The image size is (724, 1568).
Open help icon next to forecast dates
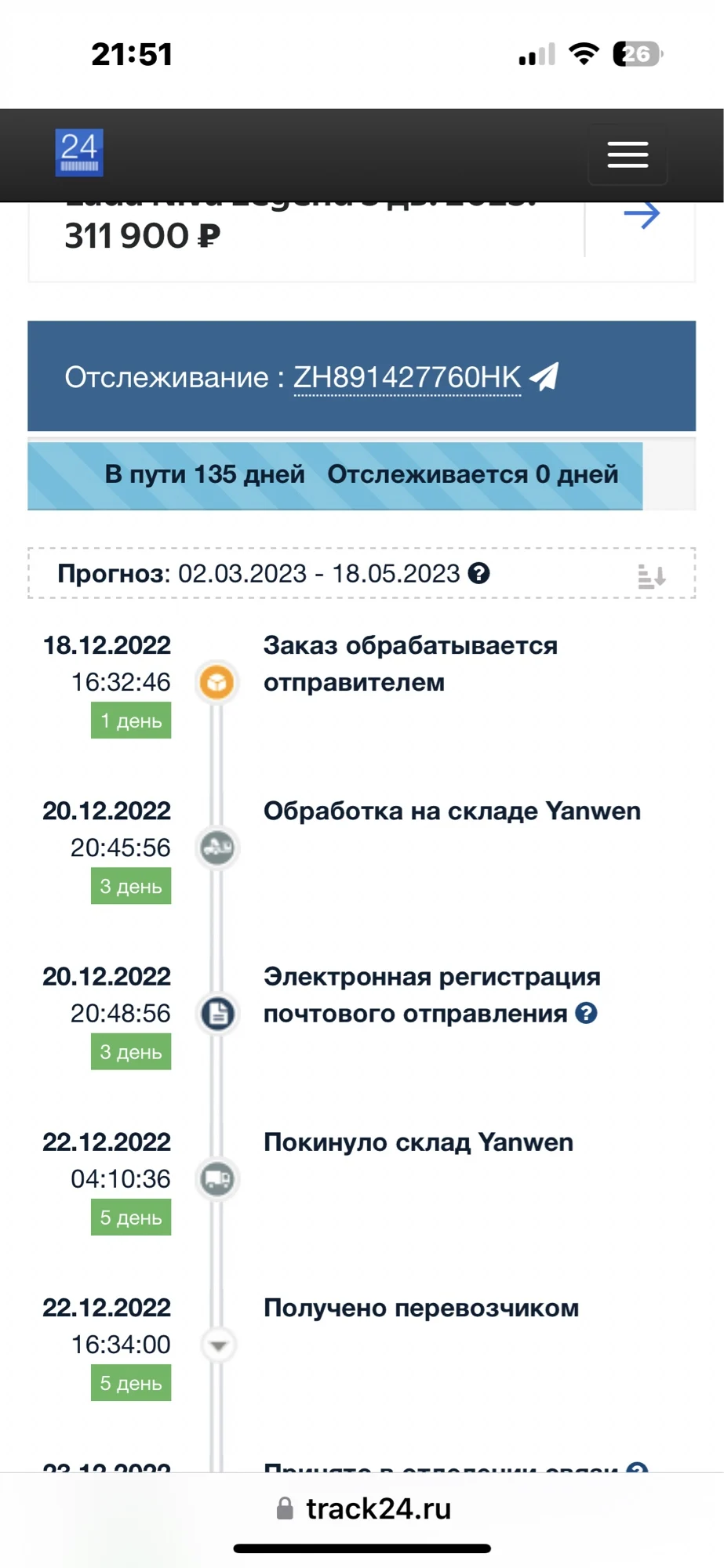pos(478,573)
